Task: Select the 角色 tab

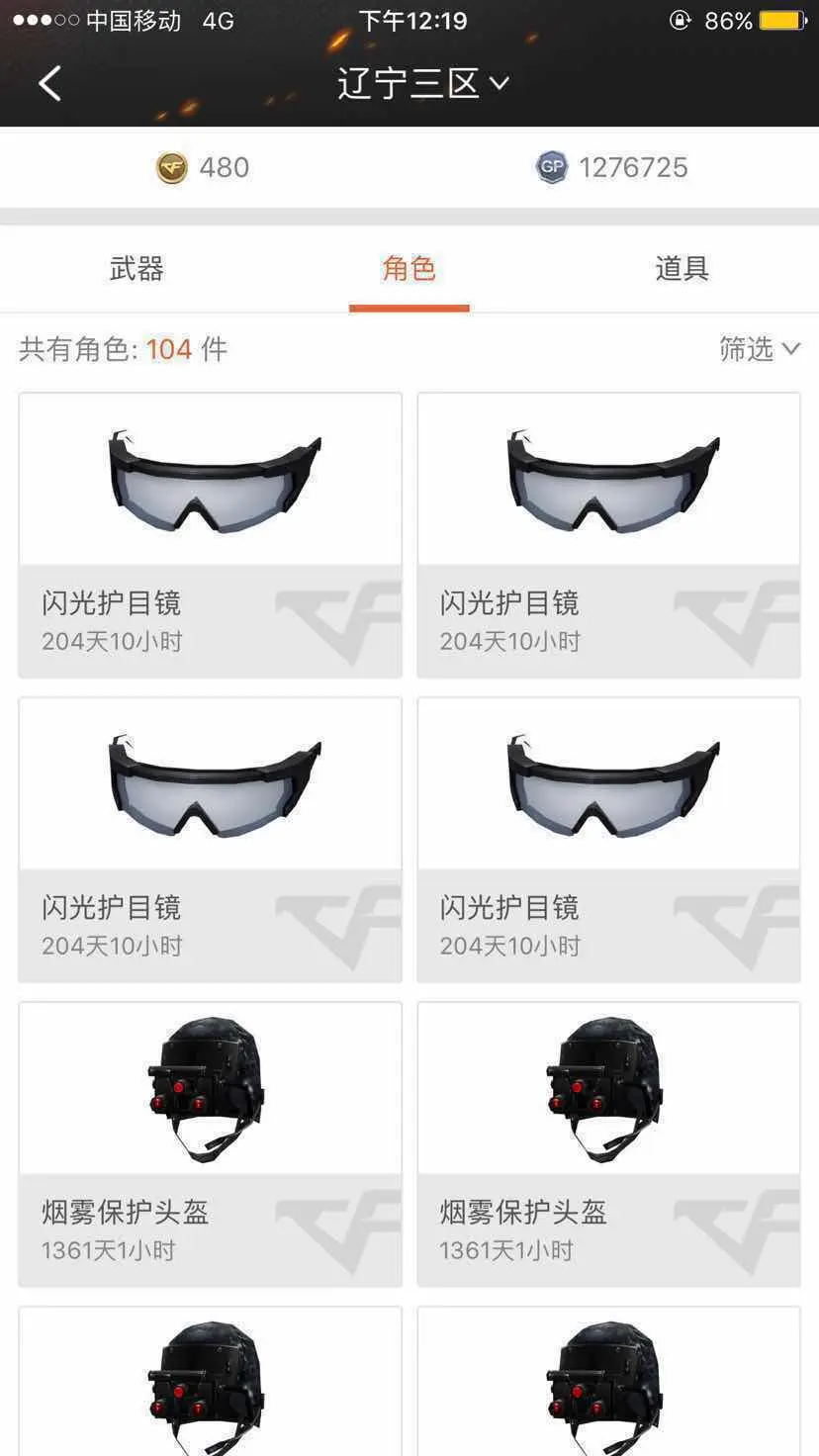Action: coord(409,269)
